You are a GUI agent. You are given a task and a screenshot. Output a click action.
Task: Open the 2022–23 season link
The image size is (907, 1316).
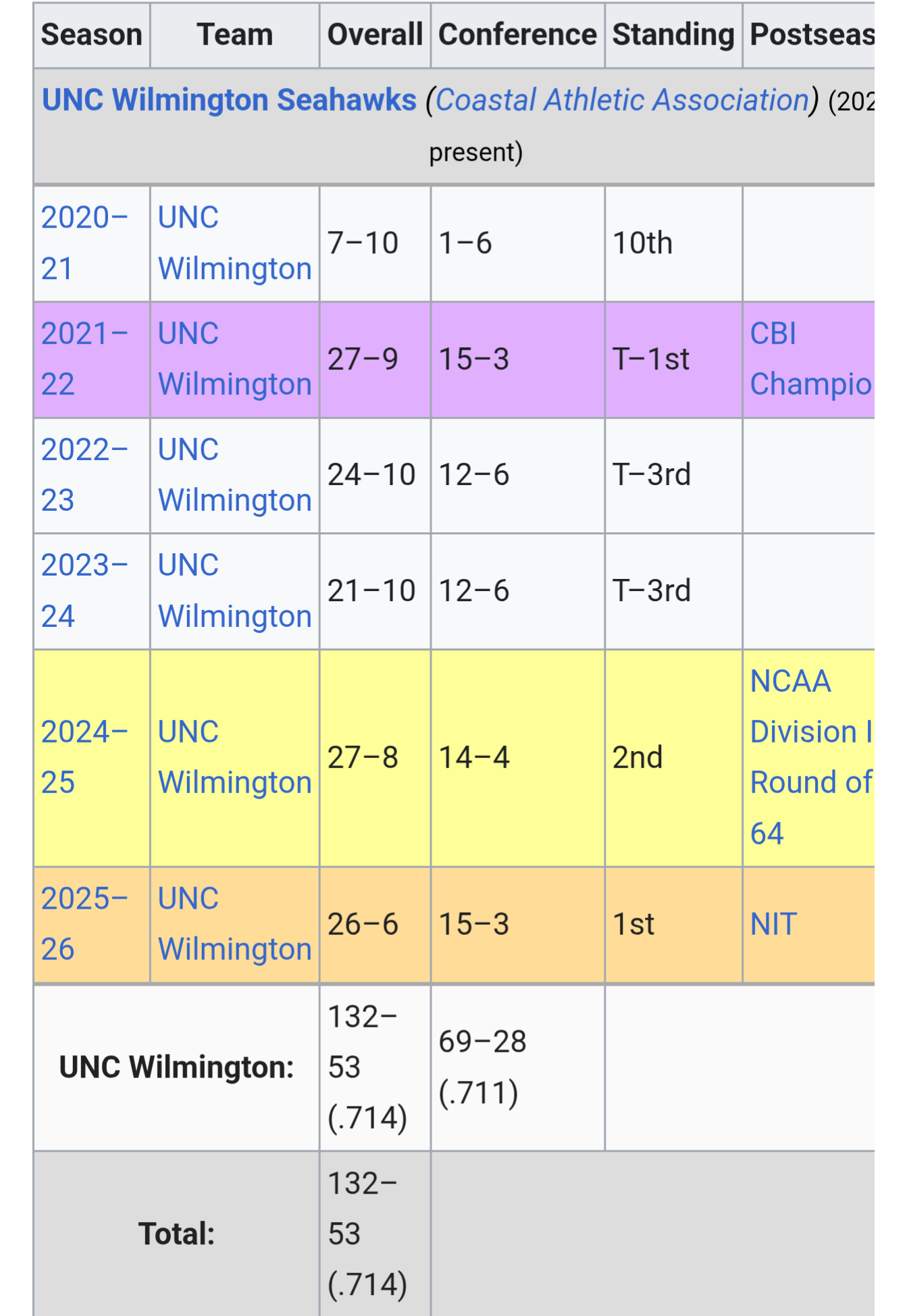coord(84,451)
